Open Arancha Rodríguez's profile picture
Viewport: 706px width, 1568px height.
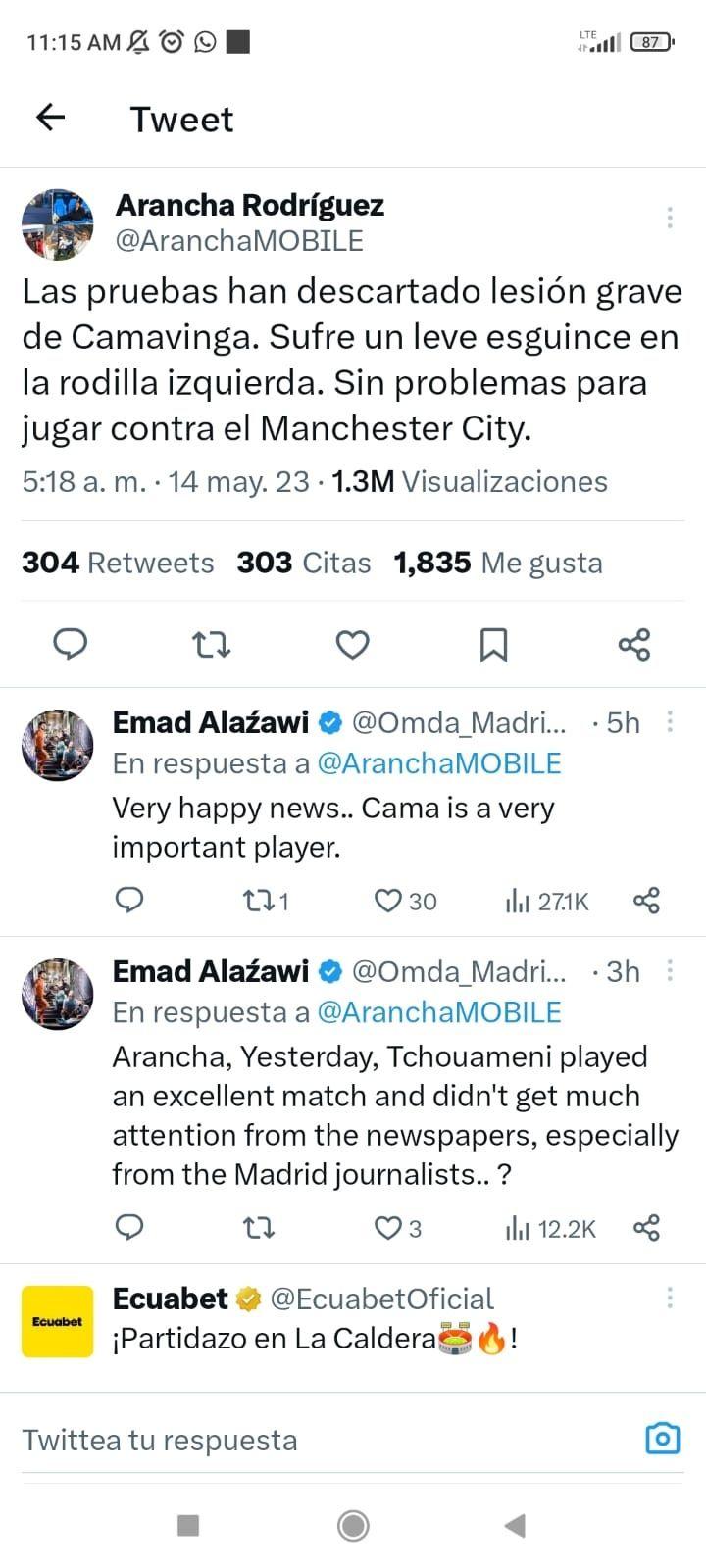click(58, 224)
